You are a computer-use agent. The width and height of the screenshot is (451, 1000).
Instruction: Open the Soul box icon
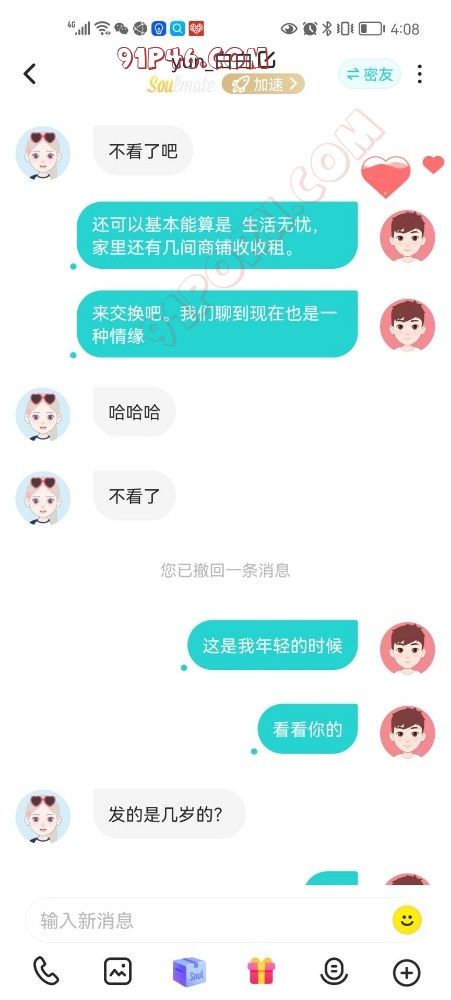click(189, 972)
